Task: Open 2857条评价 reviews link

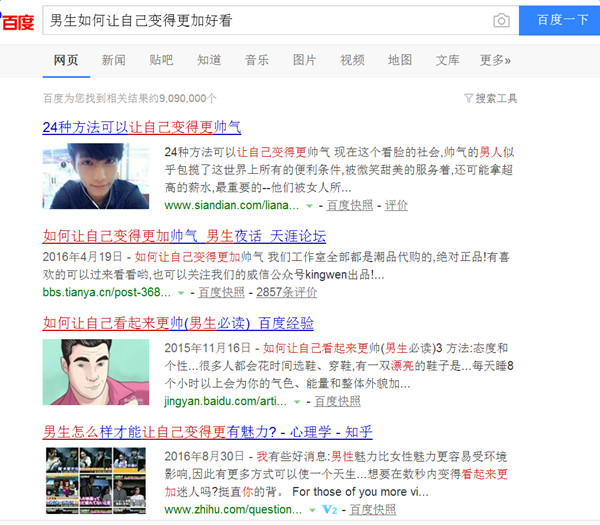Action: coord(286,293)
